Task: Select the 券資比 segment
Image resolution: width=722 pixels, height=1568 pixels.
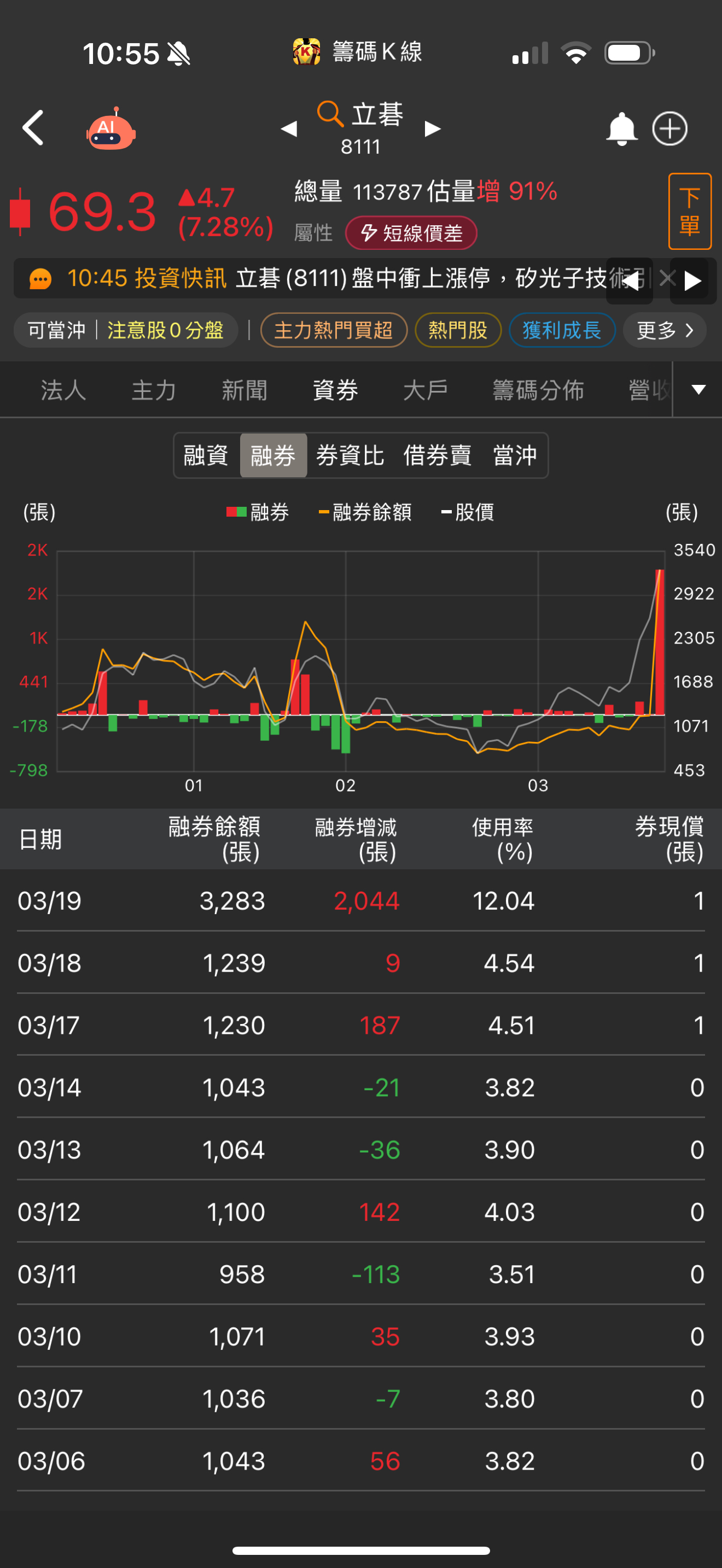Action: pyautogui.click(x=350, y=455)
